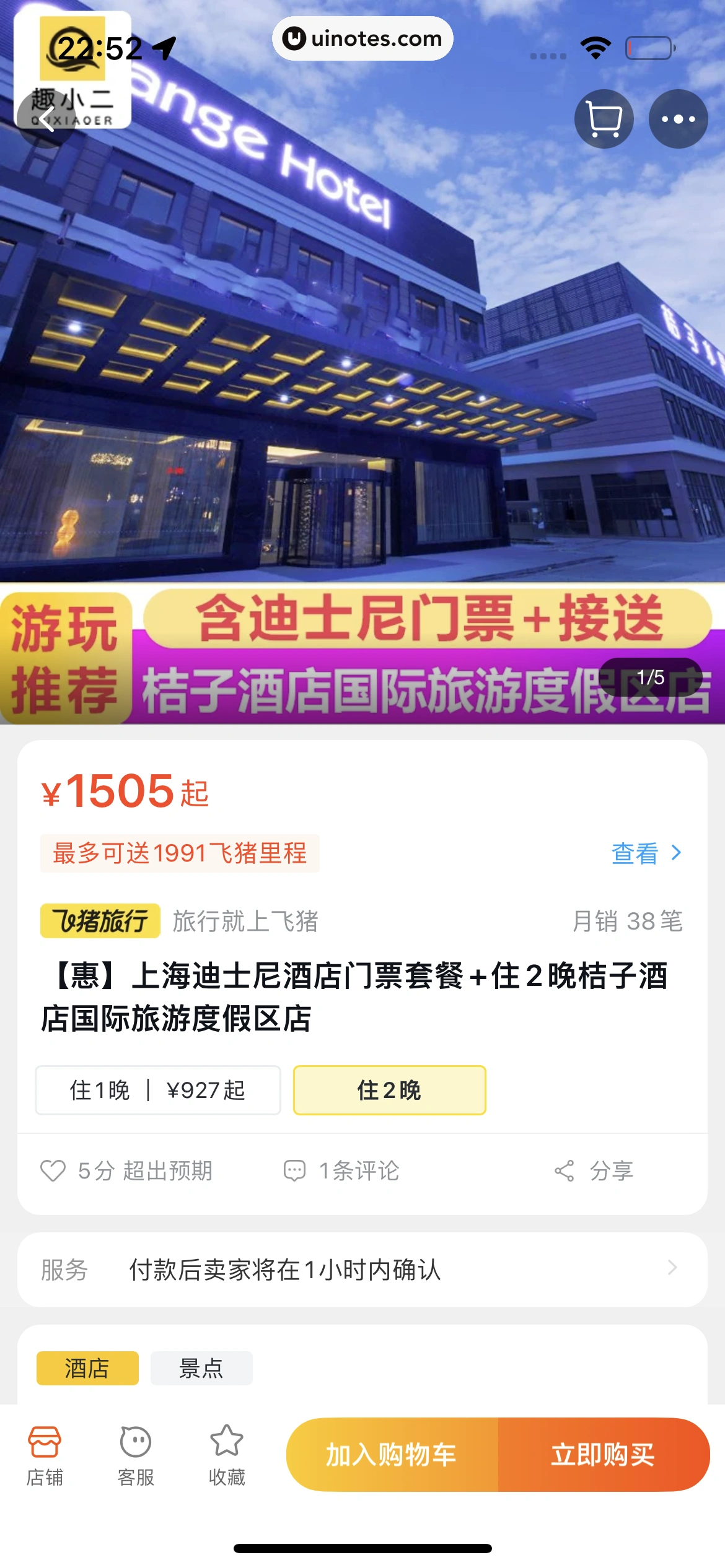This screenshot has width=725, height=1568.
Task: Switch to the 酒店 tab
Action: 87,1368
